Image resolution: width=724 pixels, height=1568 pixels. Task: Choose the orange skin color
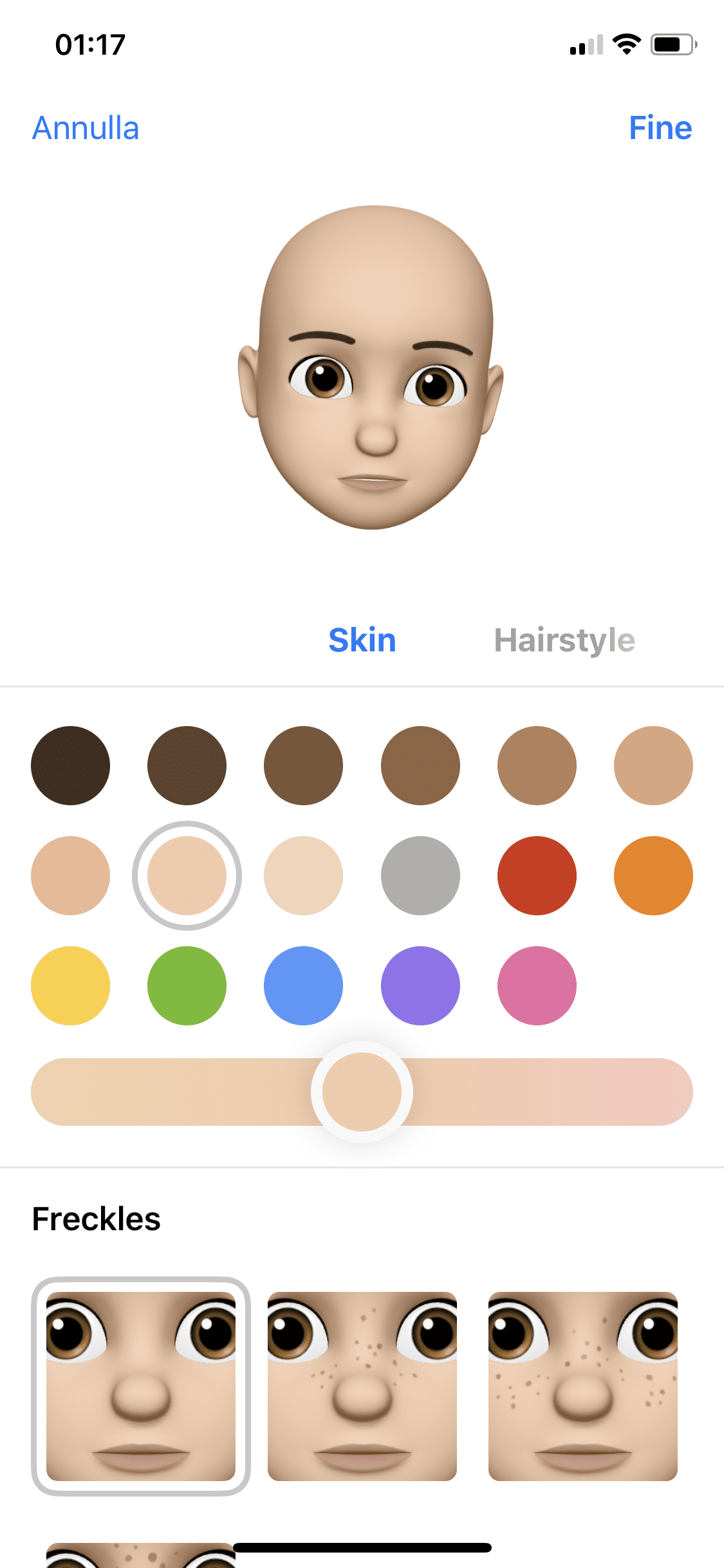click(653, 875)
